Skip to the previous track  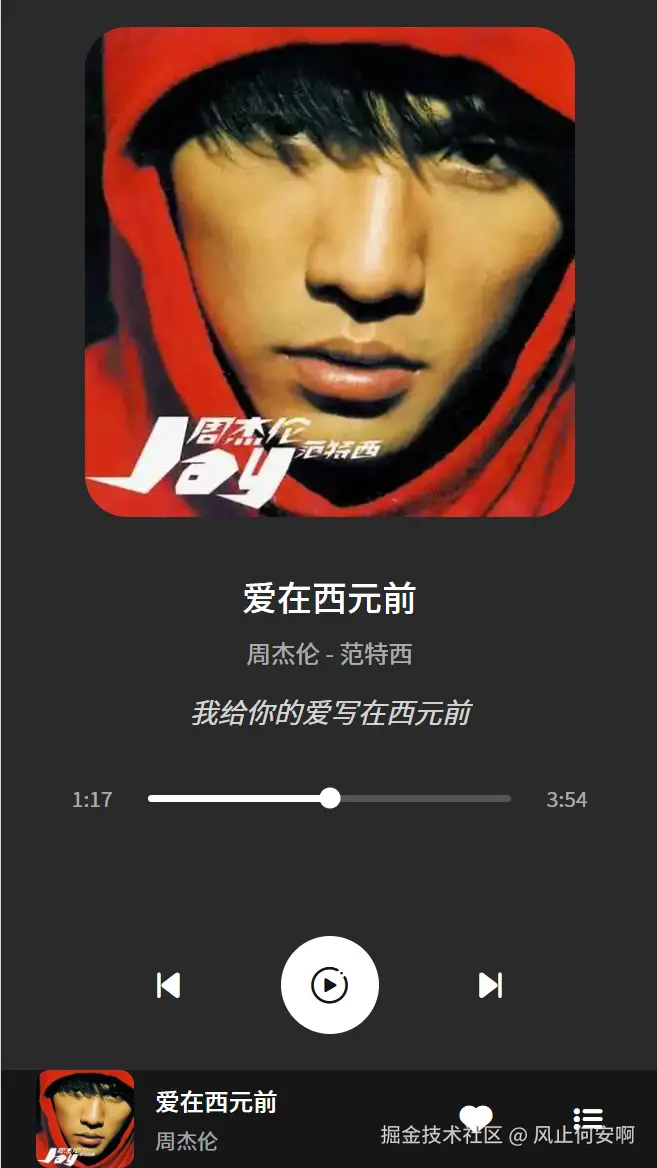point(169,985)
